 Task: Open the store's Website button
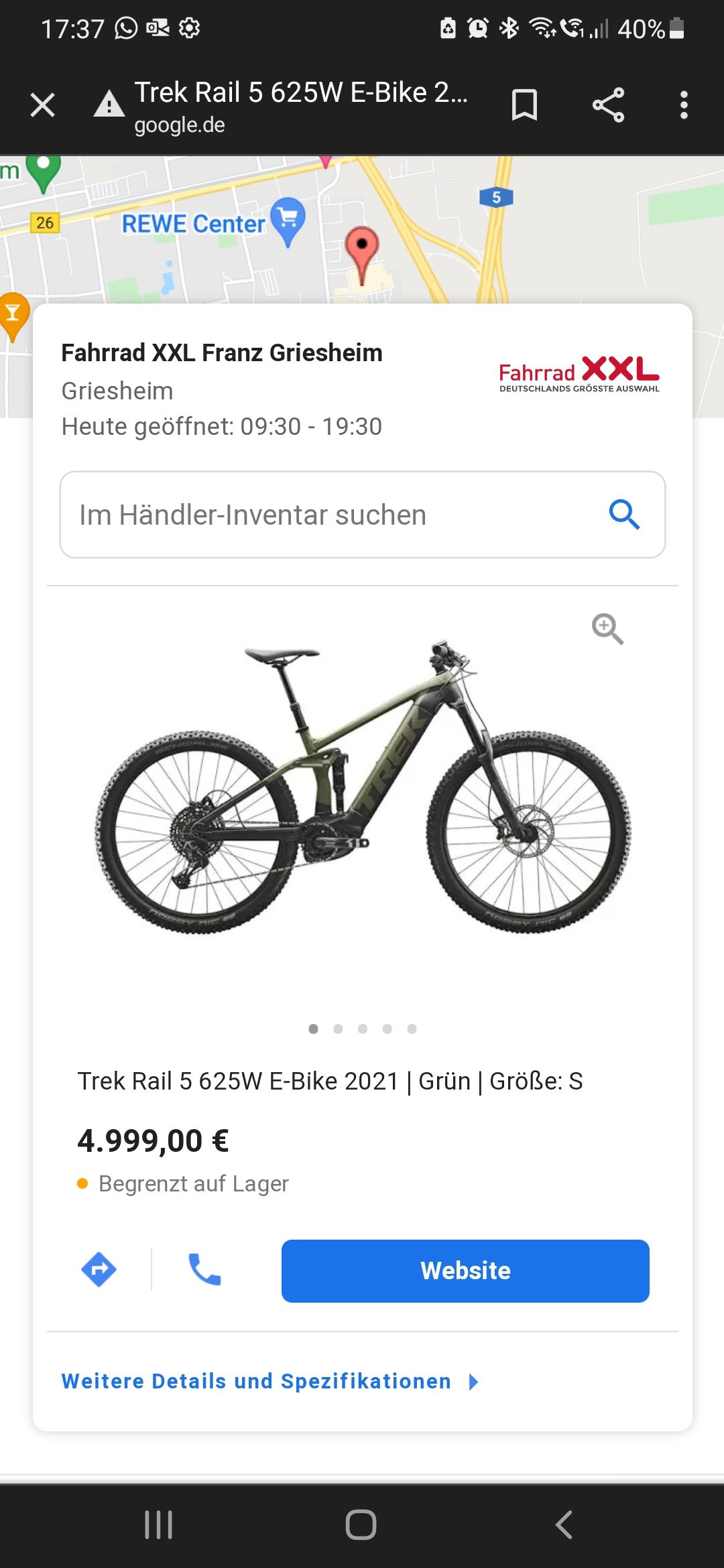point(465,1270)
